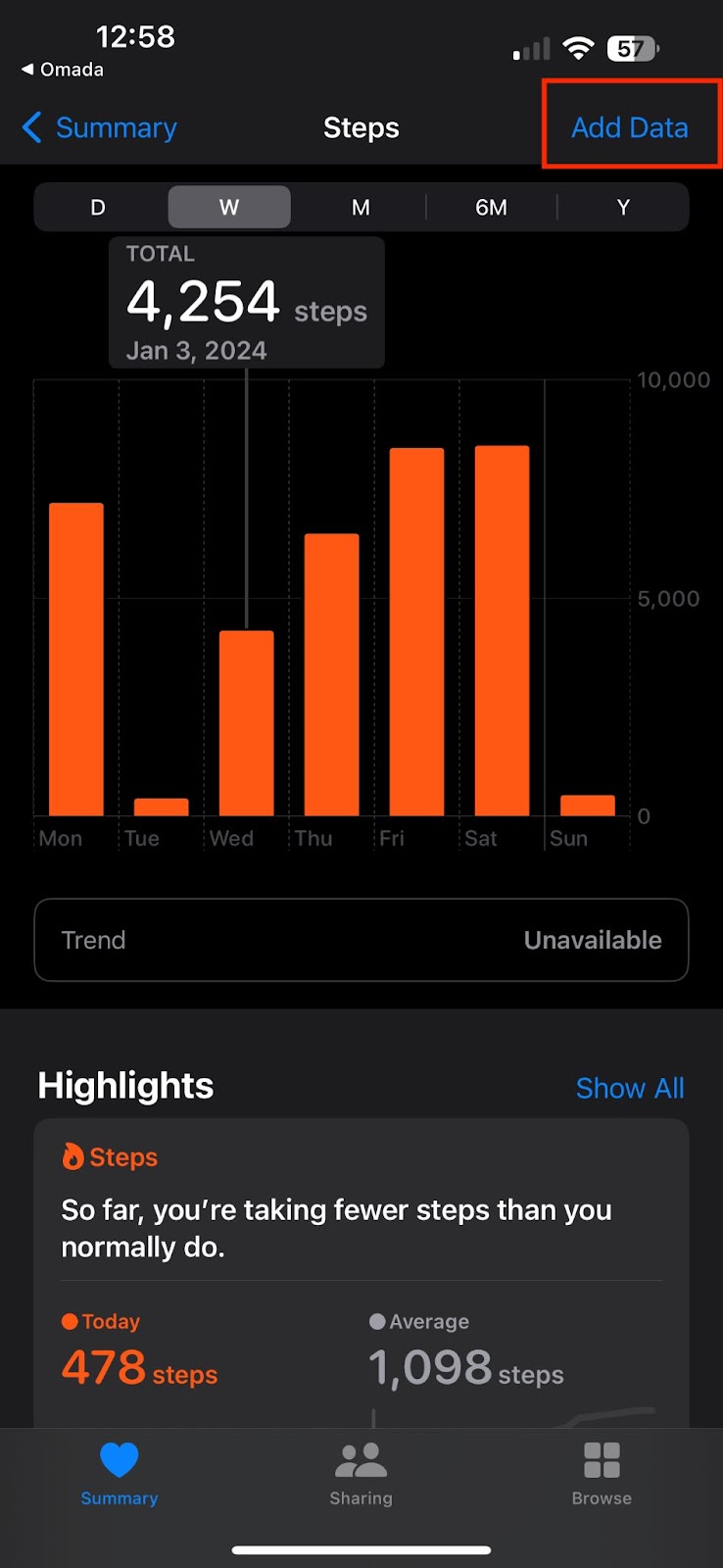The image size is (723, 1568).
Task: Tap the cellular signal bars icon
Action: point(529,46)
